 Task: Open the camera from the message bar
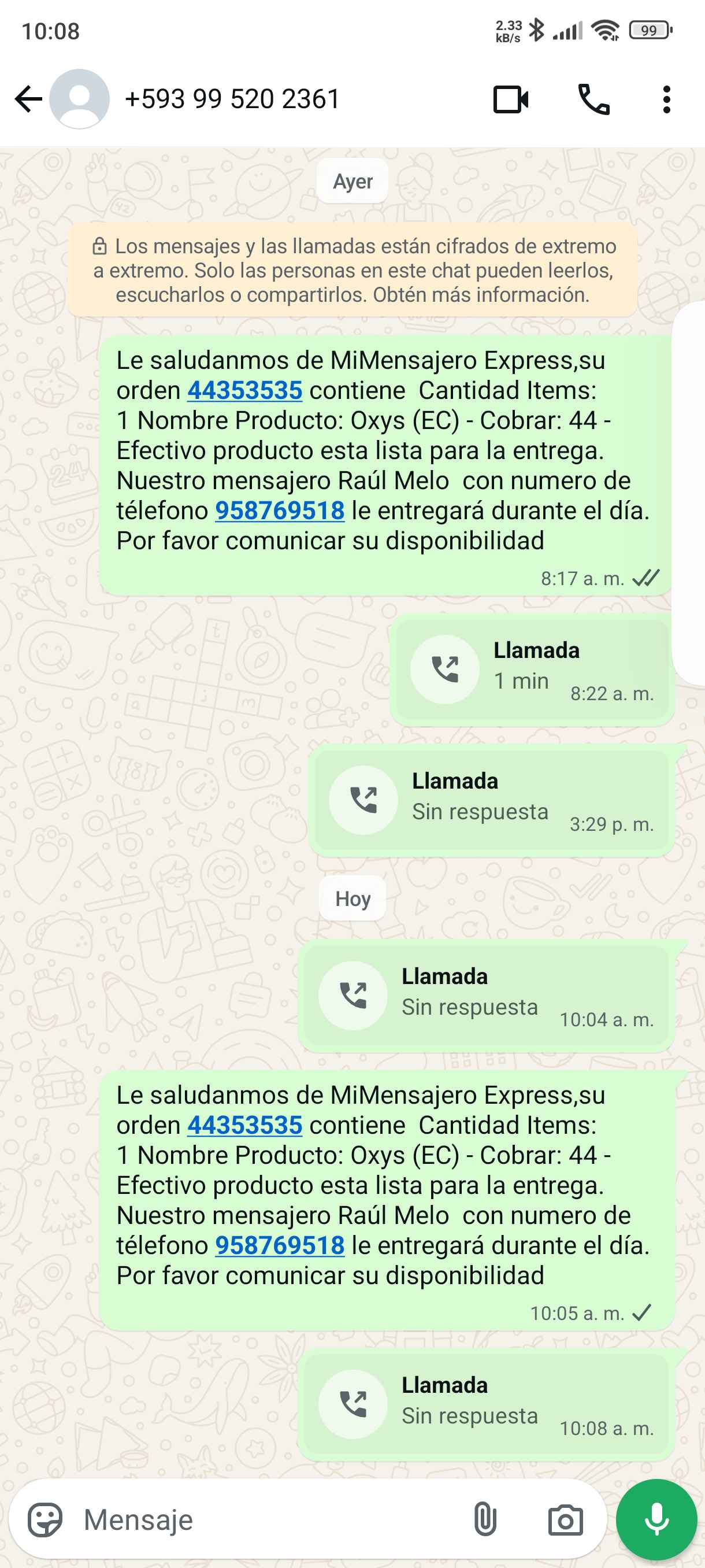[565, 1520]
